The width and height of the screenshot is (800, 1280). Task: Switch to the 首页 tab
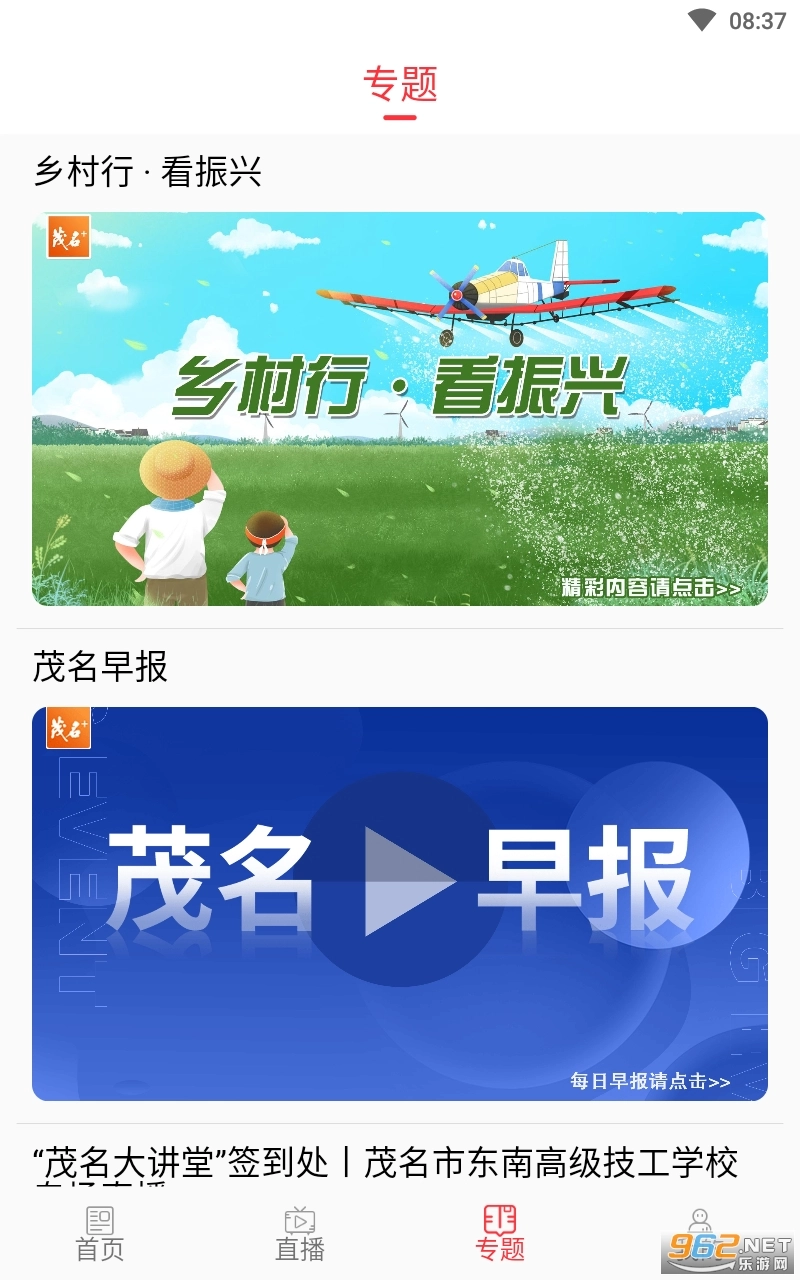(x=100, y=1234)
